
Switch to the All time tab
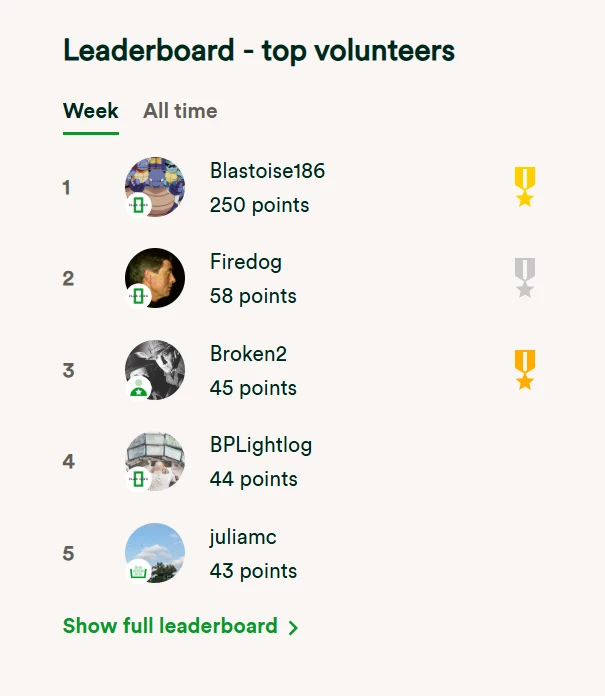pyautogui.click(x=180, y=111)
